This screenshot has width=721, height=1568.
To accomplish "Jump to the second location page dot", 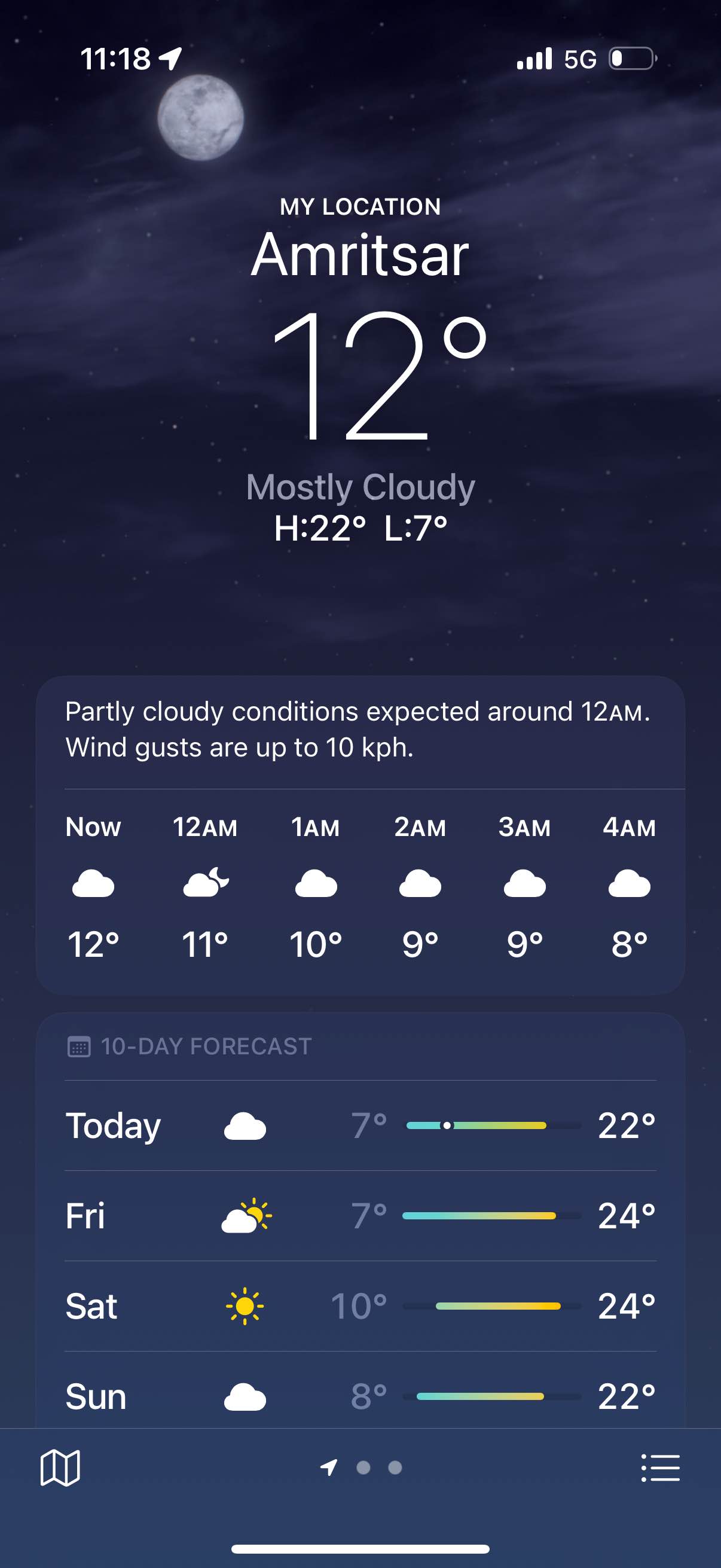I will pyautogui.click(x=363, y=1468).
